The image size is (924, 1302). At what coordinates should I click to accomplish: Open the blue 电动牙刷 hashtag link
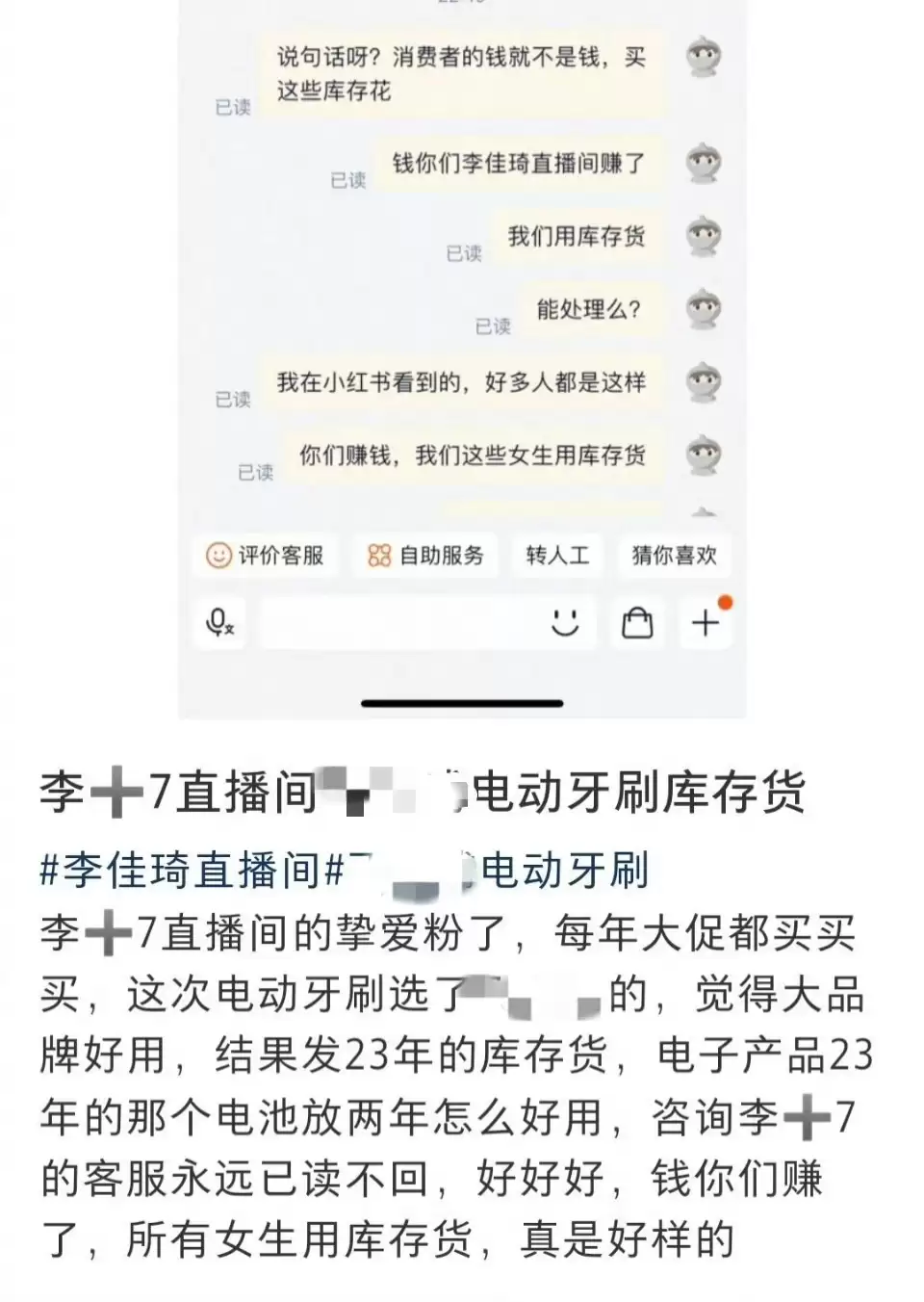click(564, 871)
